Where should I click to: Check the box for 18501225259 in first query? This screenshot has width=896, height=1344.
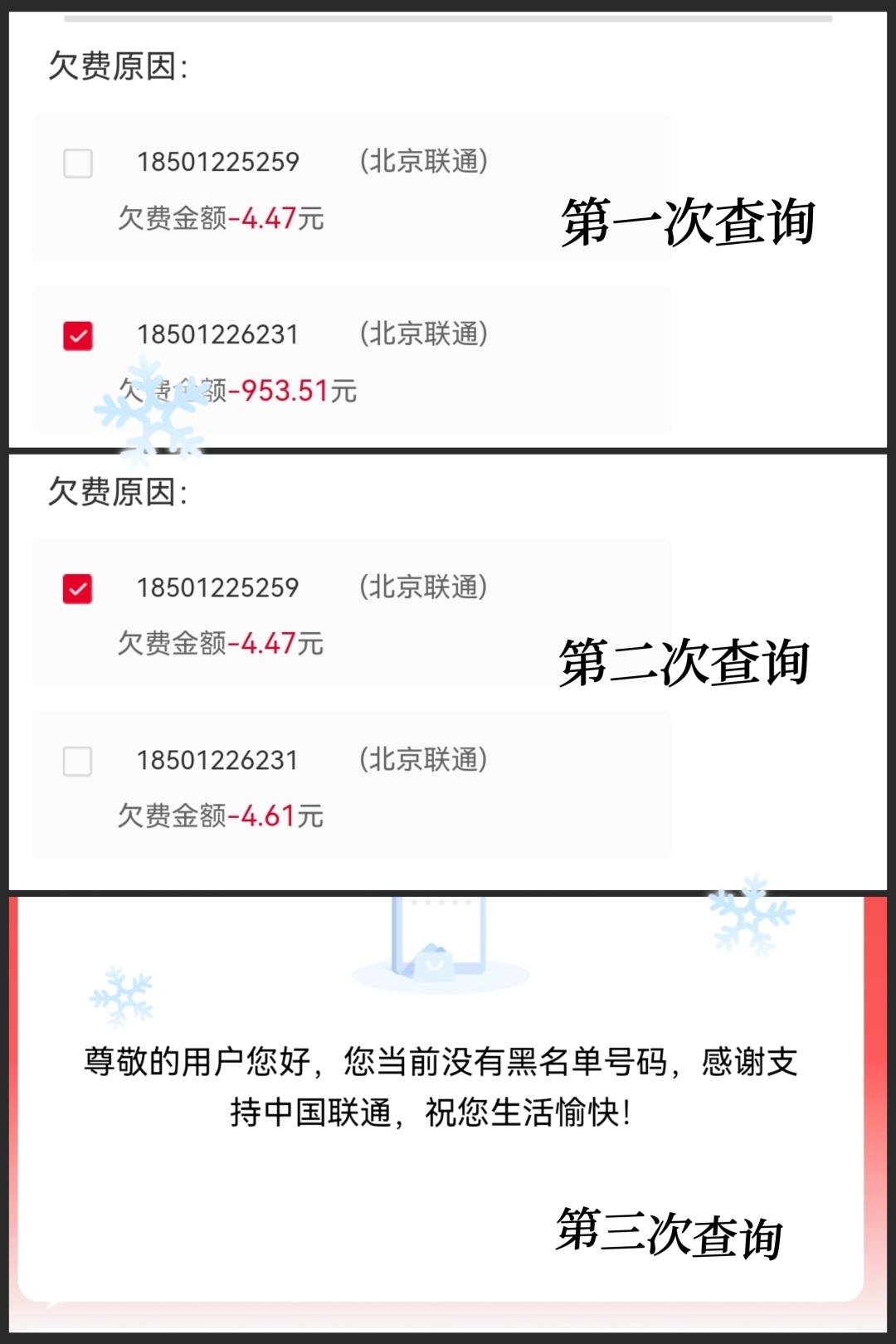click(x=79, y=164)
